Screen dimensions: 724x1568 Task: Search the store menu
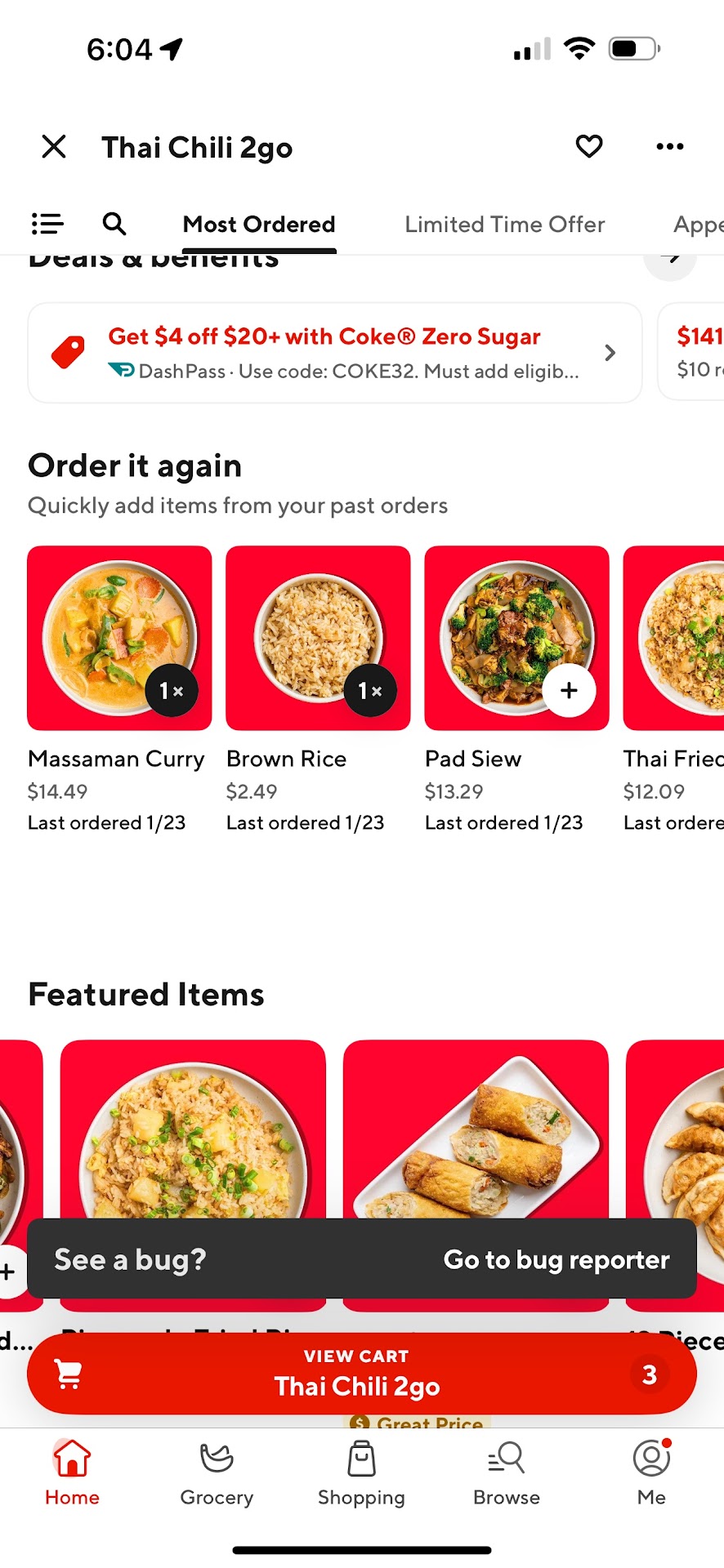[114, 224]
